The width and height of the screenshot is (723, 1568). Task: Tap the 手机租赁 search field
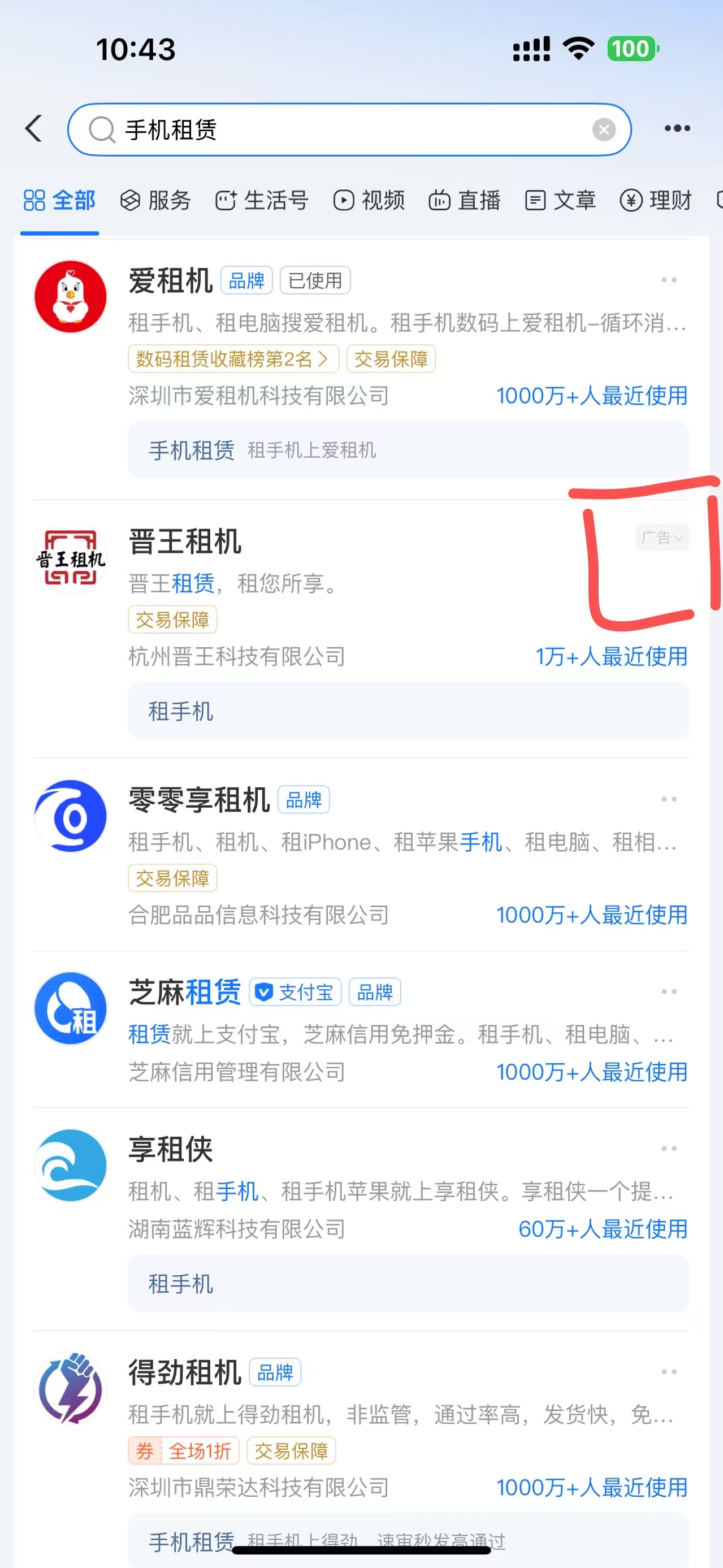(341, 129)
